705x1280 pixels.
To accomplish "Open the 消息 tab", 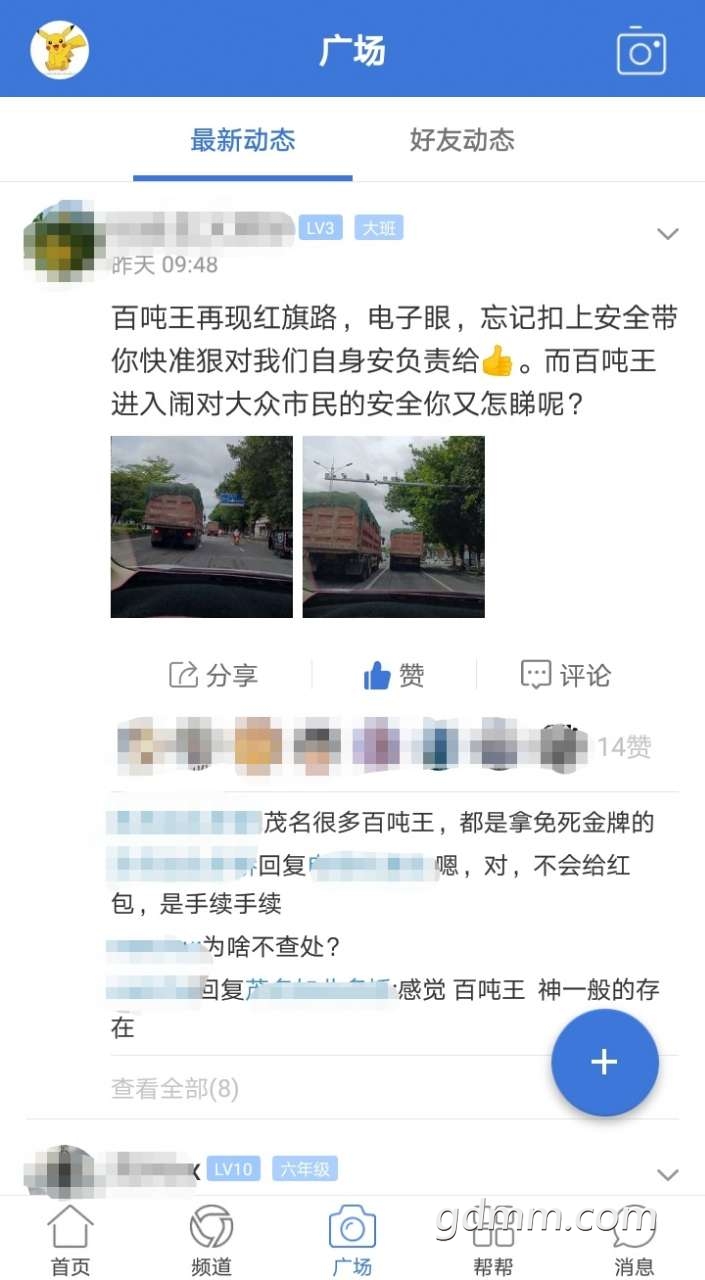I will point(634,1240).
